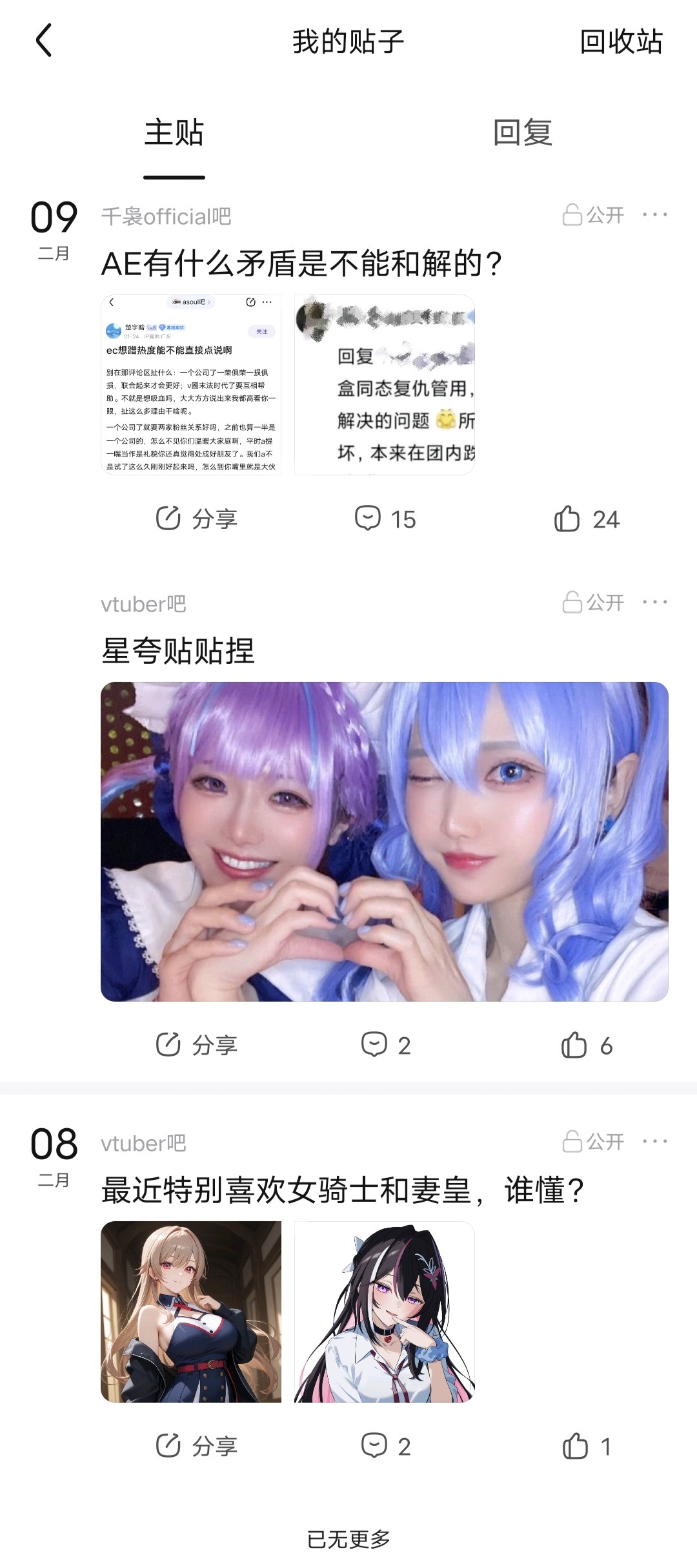This screenshot has height=1568, width=697.
Task: Open the blonde anime girl image
Action: pyautogui.click(x=191, y=1312)
